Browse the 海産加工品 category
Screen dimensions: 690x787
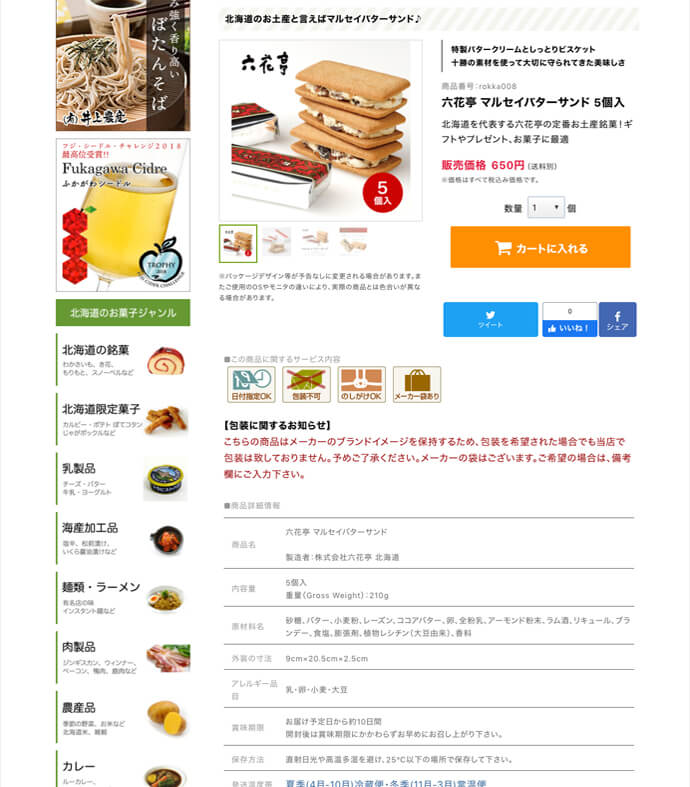pyautogui.click(x=122, y=537)
